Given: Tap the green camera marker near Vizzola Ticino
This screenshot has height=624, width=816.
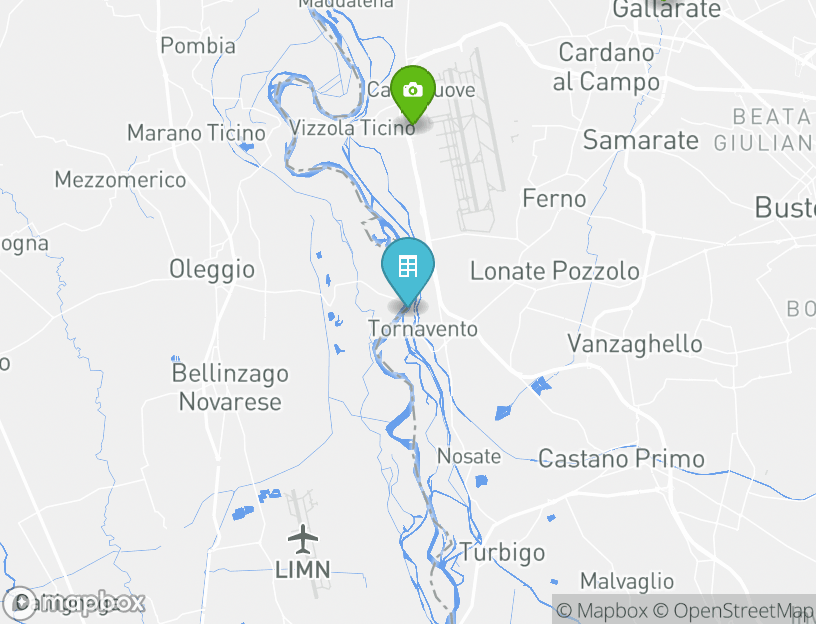Looking at the screenshot, I should [x=412, y=92].
